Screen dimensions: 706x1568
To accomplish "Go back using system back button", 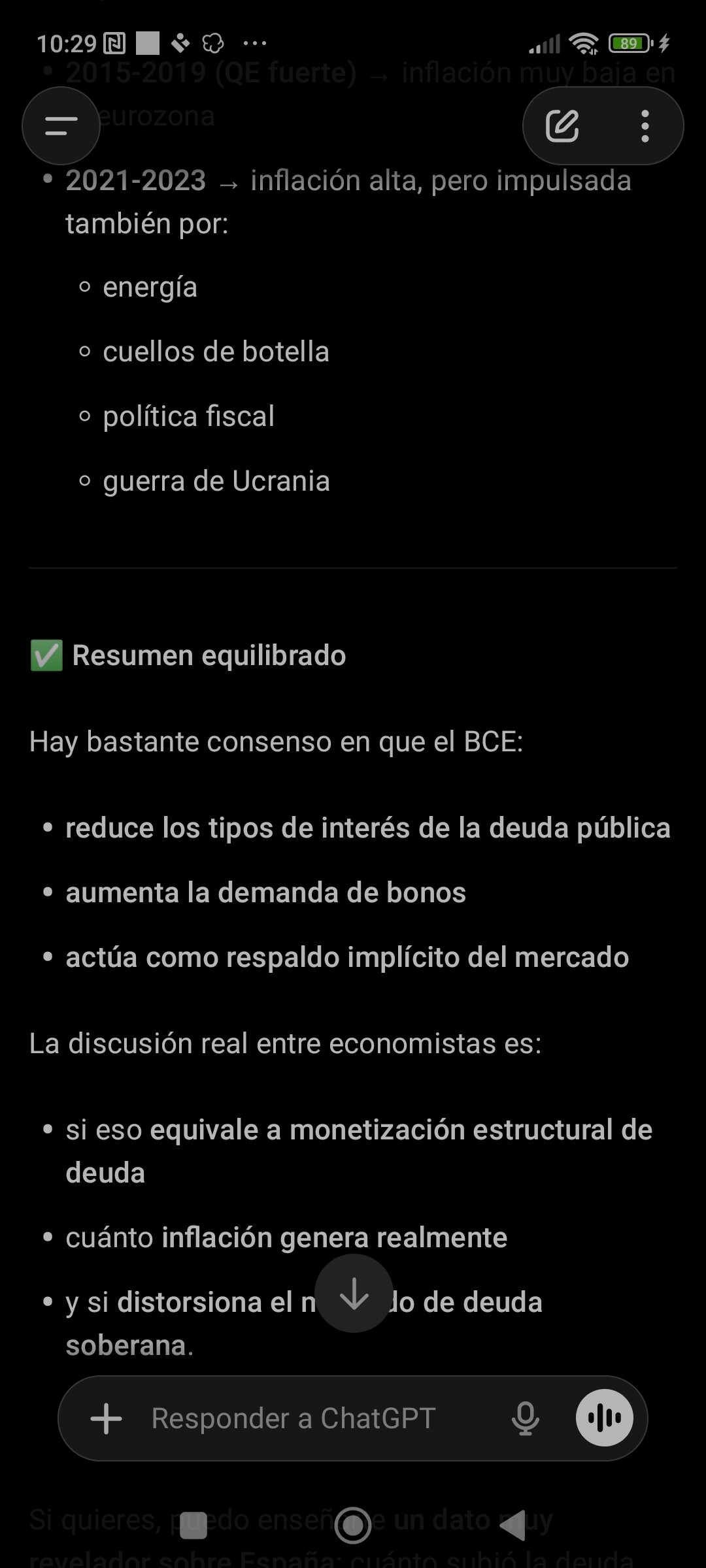I will click(x=513, y=1526).
